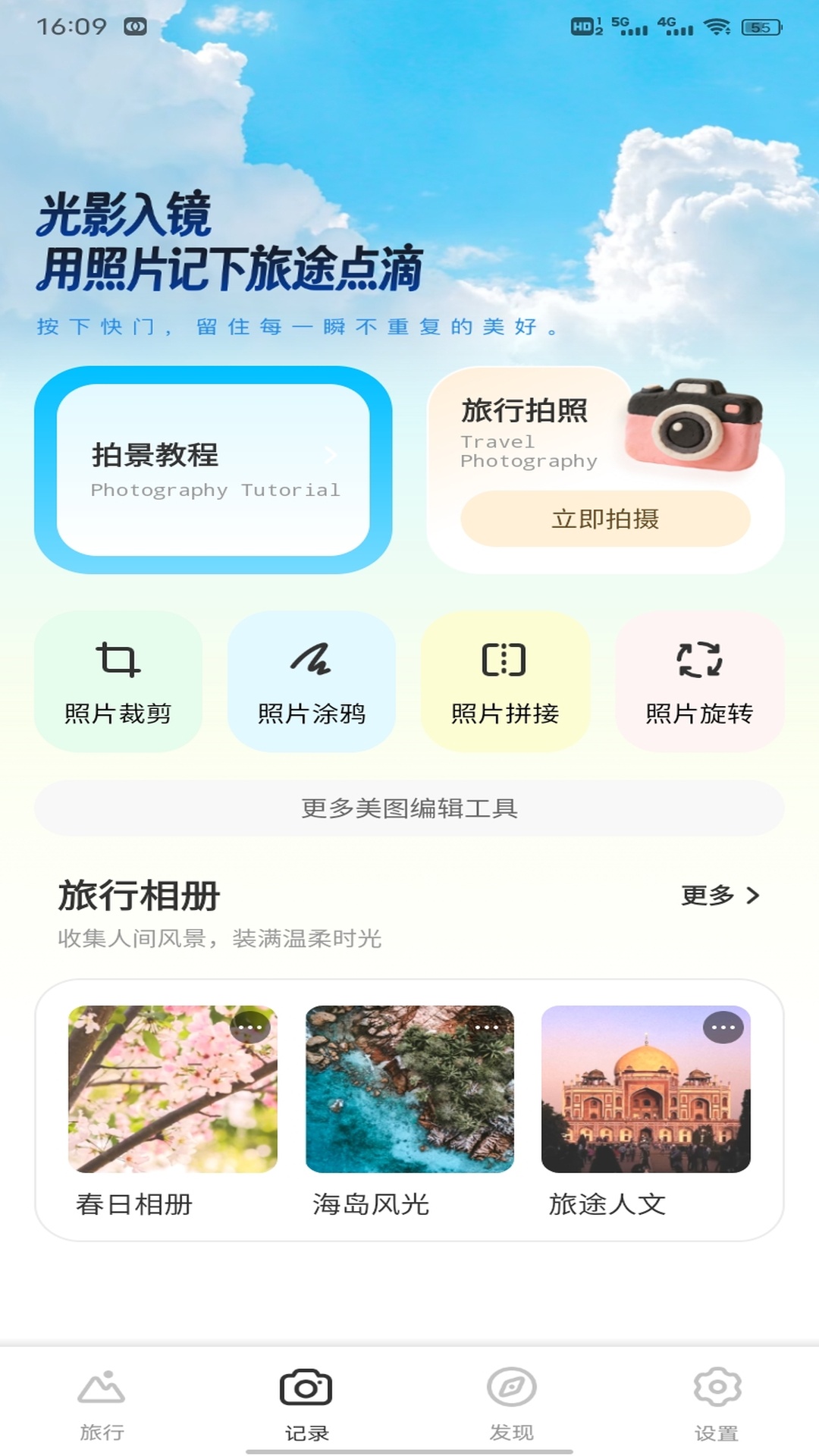Open 更多 to see all travel albums
The image size is (819, 1456).
tap(720, 896)
